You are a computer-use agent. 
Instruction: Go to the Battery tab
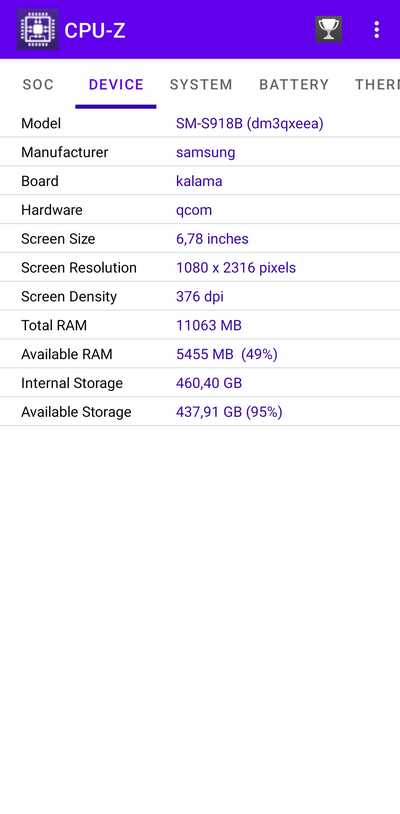[294, 85]
